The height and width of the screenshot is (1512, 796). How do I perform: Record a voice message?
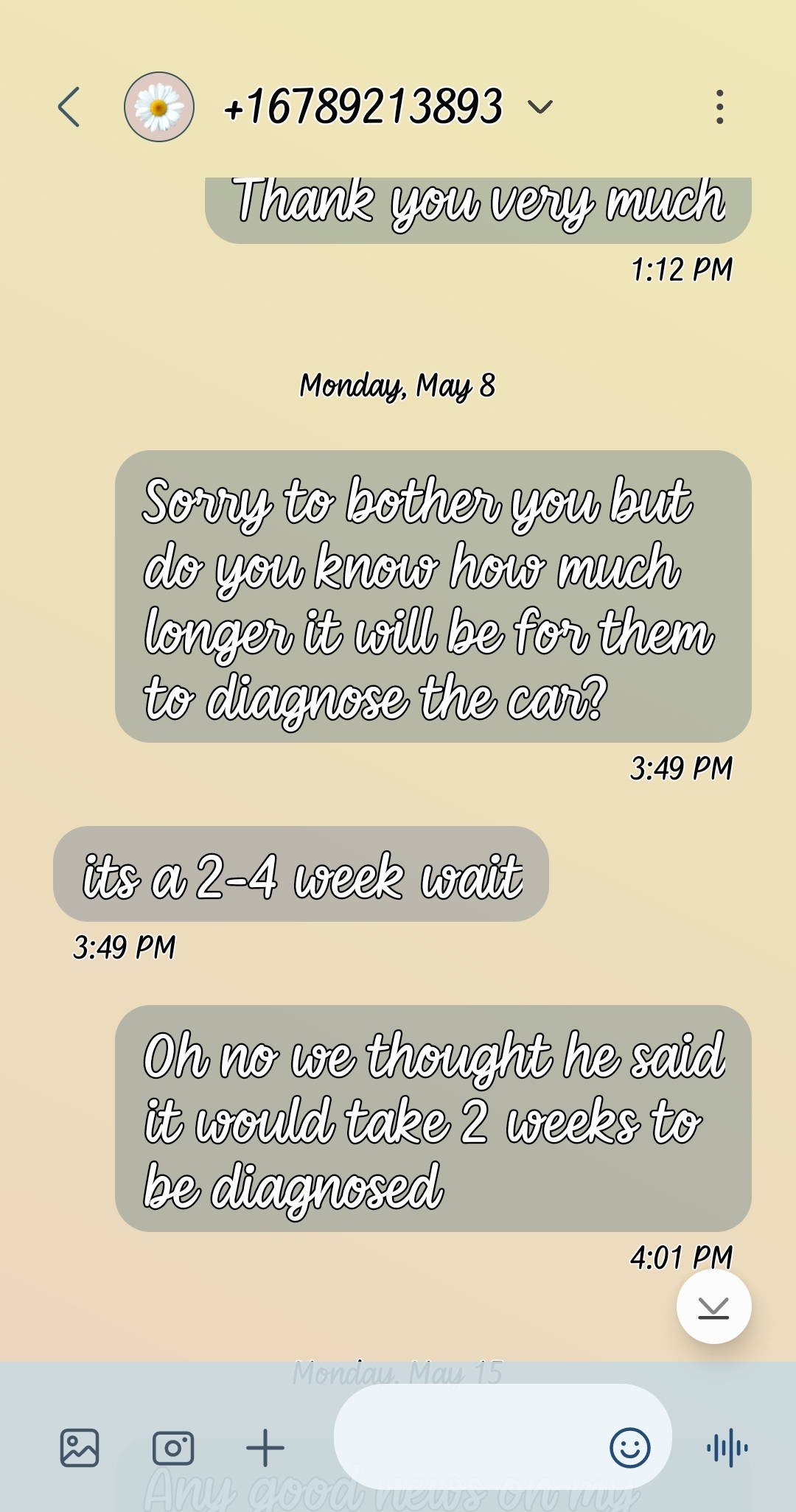tap(727, 1448)
